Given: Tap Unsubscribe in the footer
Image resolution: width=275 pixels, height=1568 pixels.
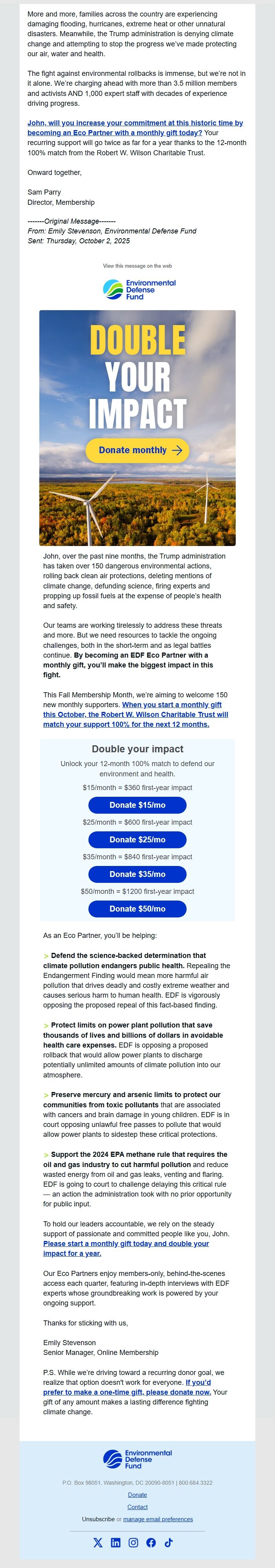Looking at the screenshot, I should pyautogui.click(x=98, y=1519).
